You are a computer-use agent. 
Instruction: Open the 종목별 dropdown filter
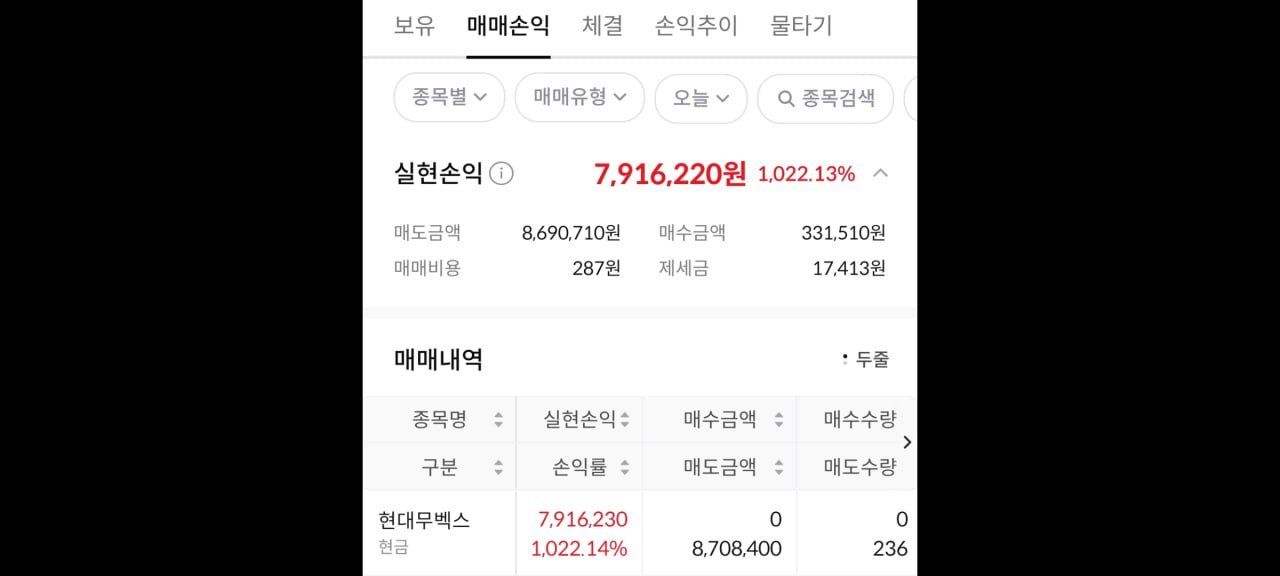pyautogui.click(x=449, y=98)
